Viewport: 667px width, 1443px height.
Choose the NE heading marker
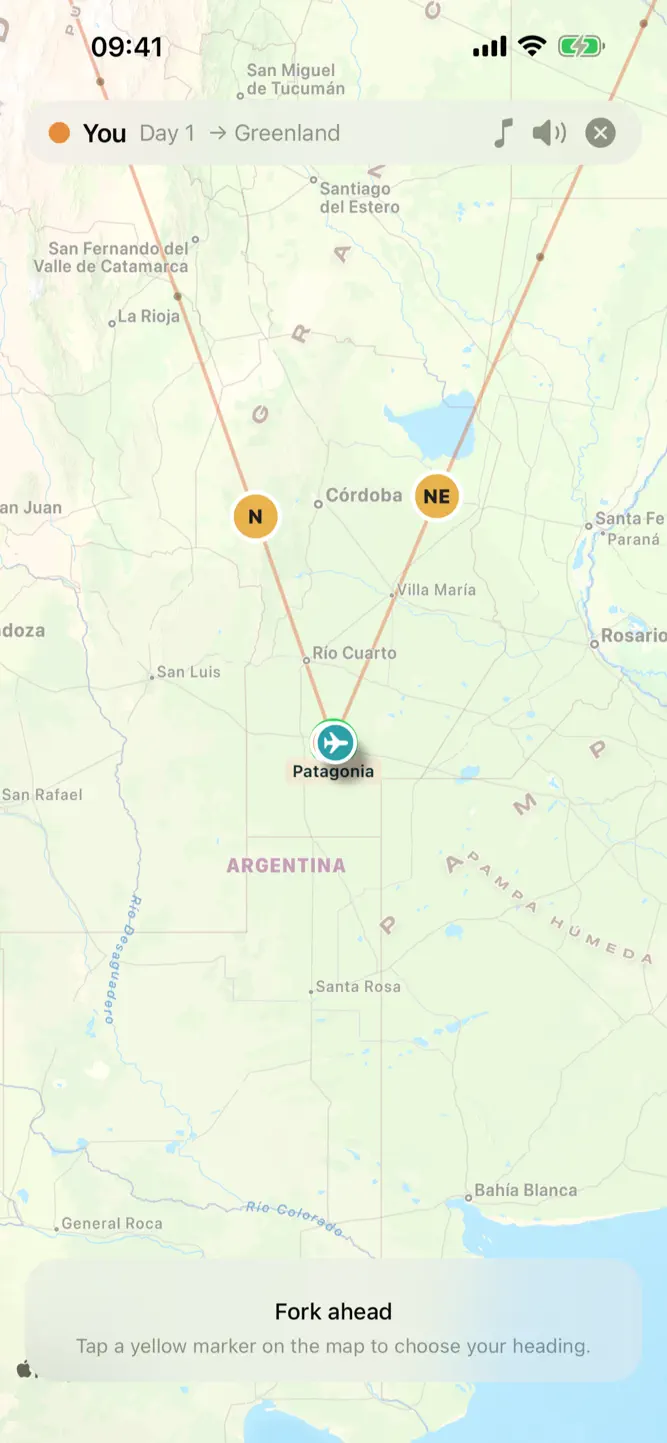[x=437, y=496]
